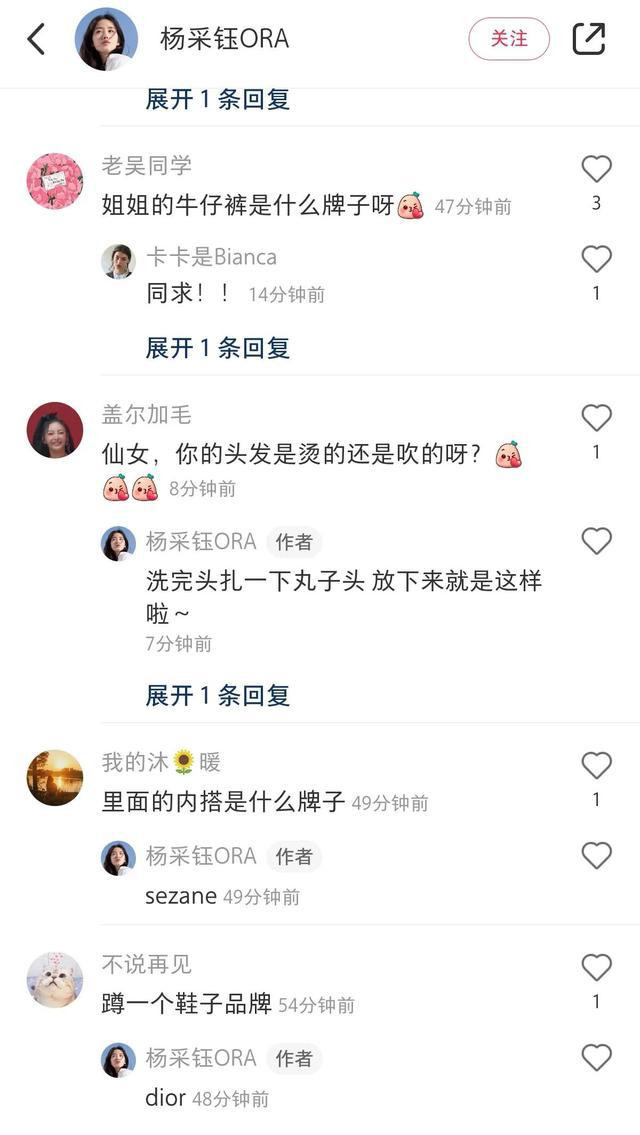
Task: Like 老吴同学's comment about jeans
Action: click(x=596, y=169)
